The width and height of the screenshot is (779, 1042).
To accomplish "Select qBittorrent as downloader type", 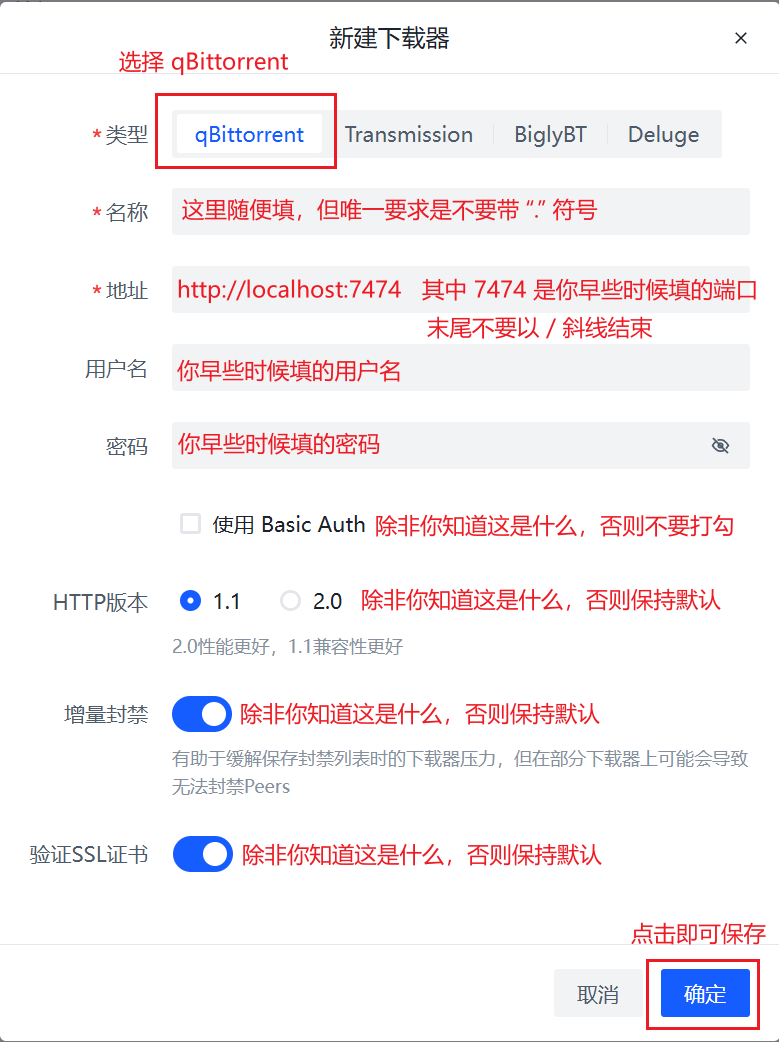I will [249, 134].
